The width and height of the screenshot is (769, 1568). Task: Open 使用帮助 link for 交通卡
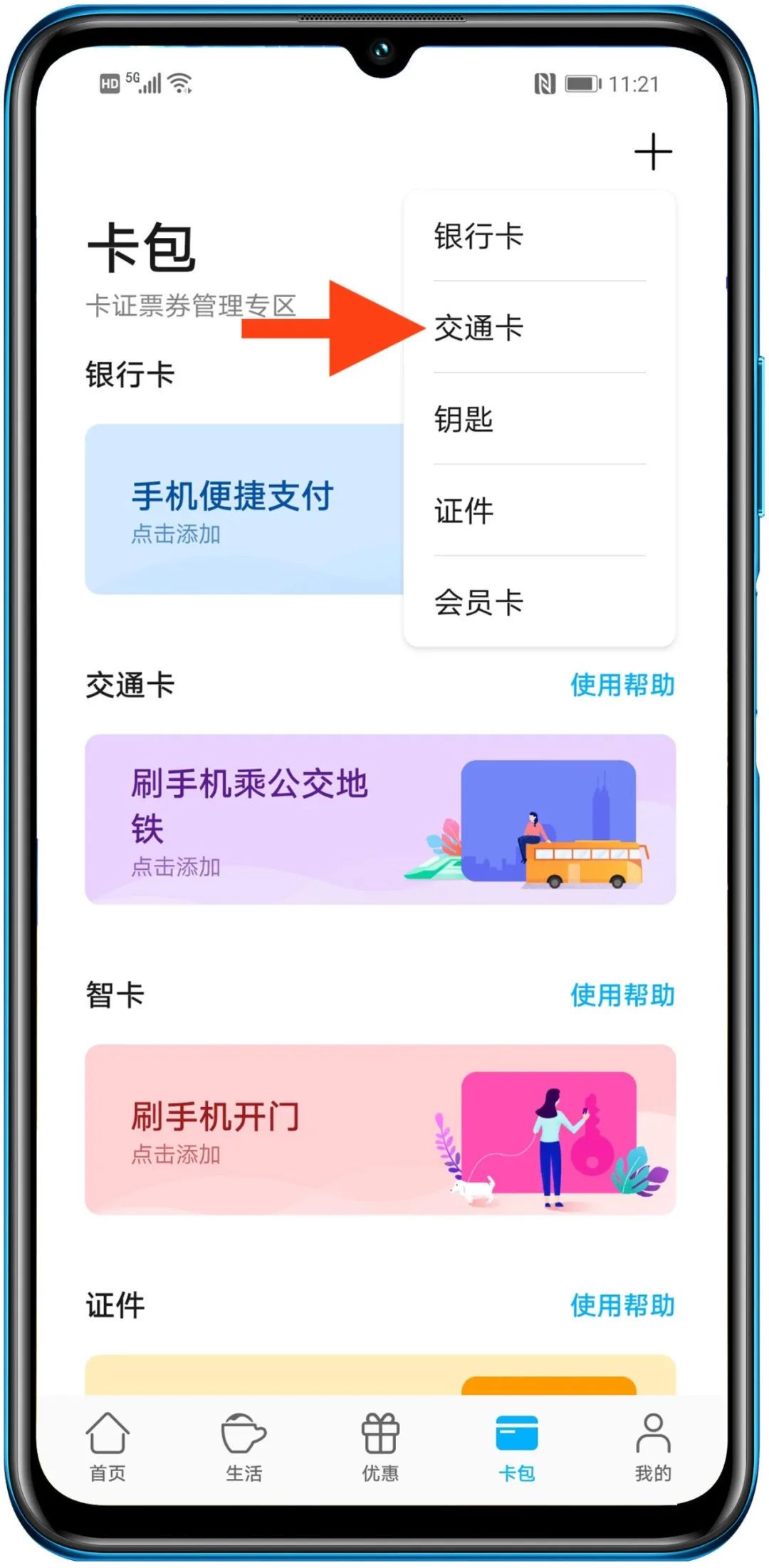click(x=622, y=685)
